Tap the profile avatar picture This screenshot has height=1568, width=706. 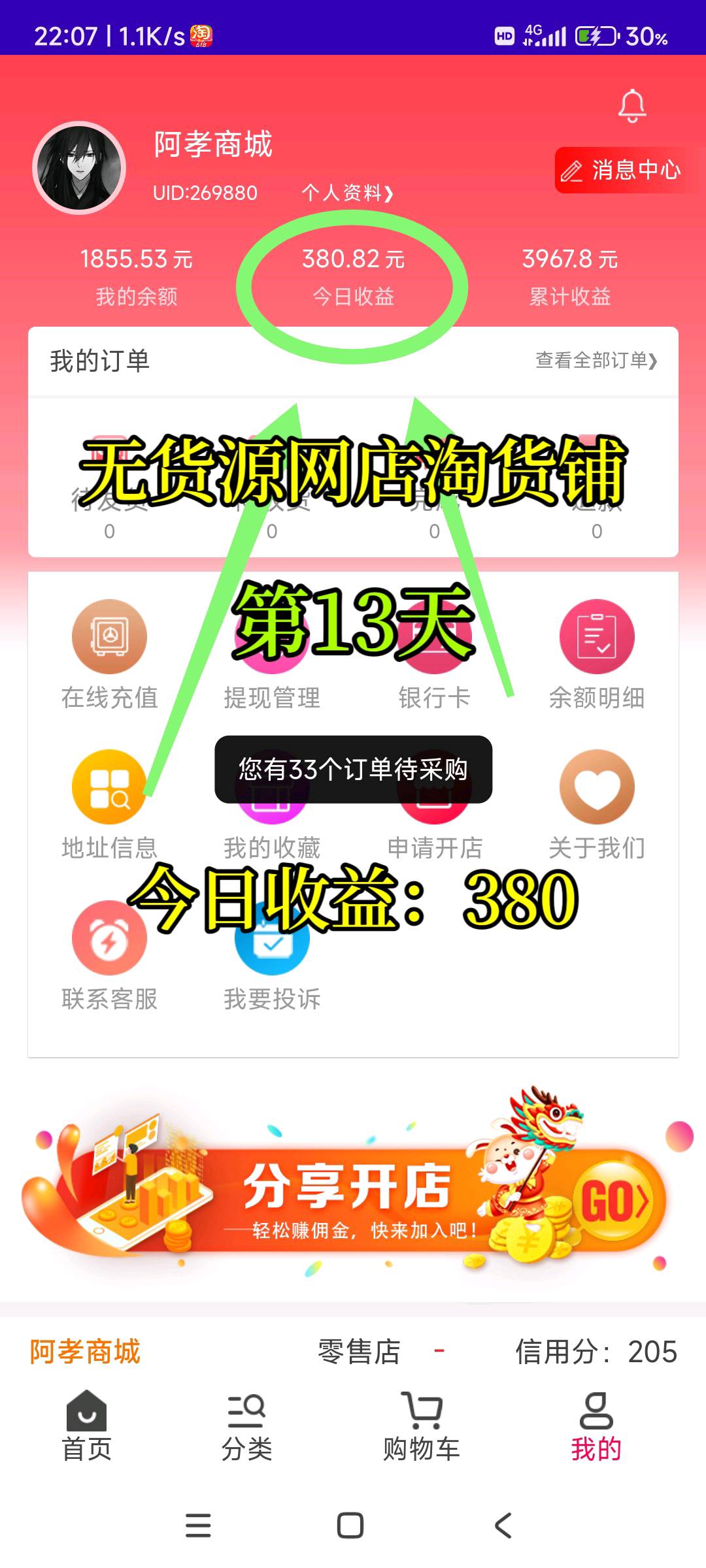tap(79, 169)
